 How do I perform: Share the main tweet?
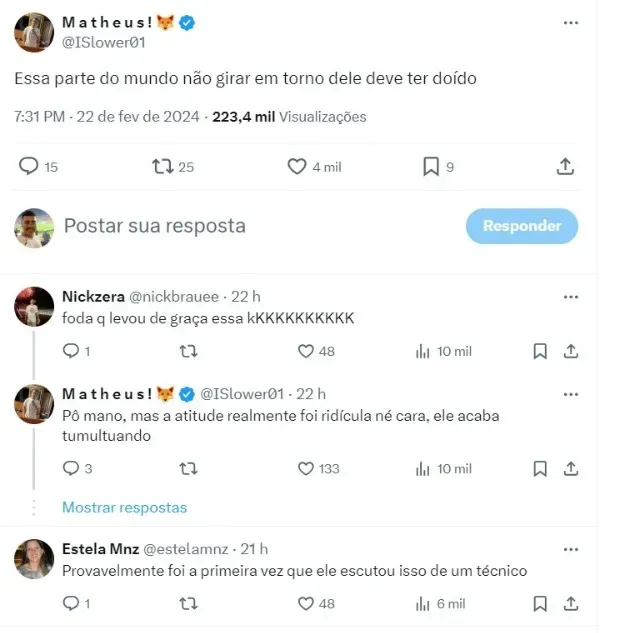[x=565, y=166]
